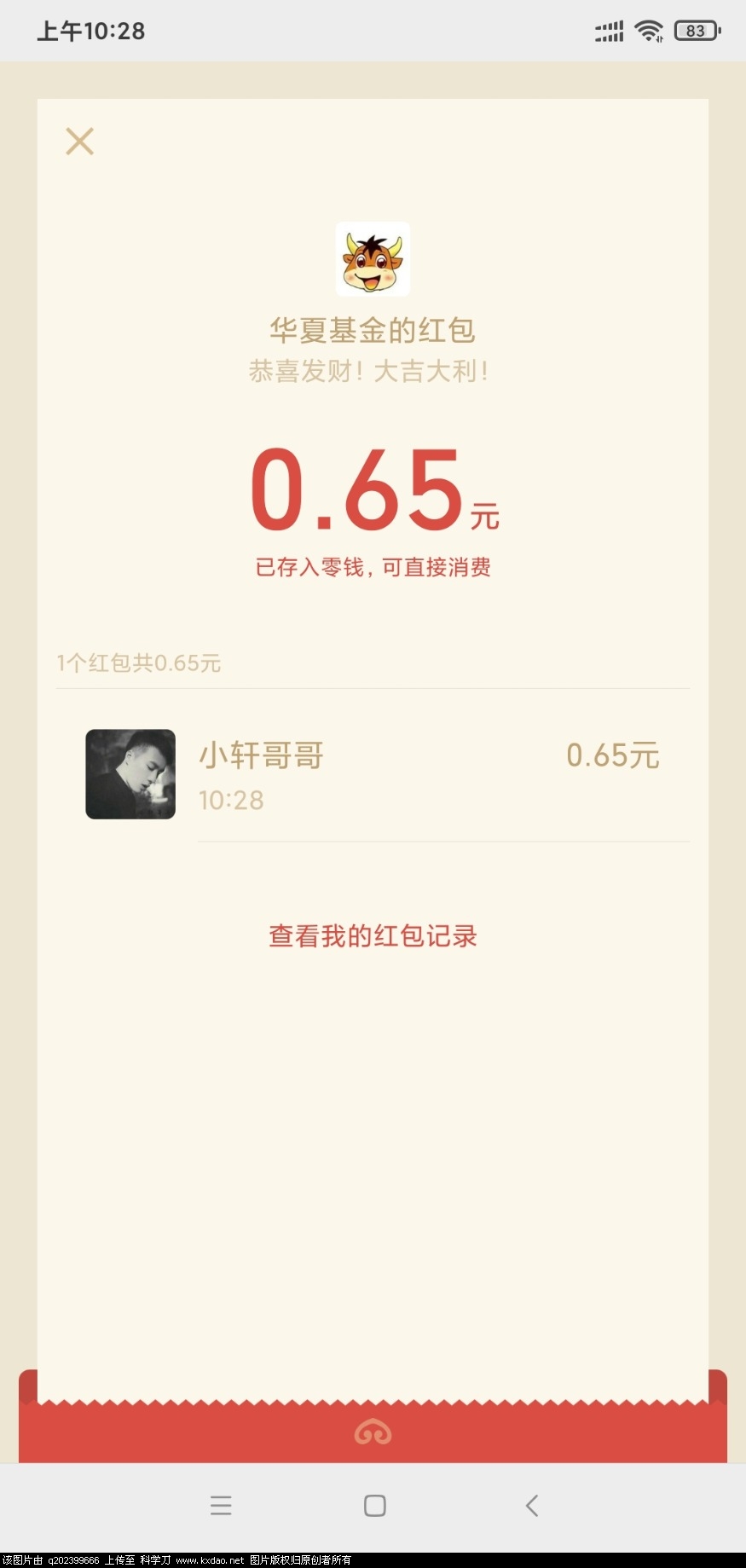Tap the 上午10:28 status bar clock
This screenshot has height=1568, width=746.
90,31
